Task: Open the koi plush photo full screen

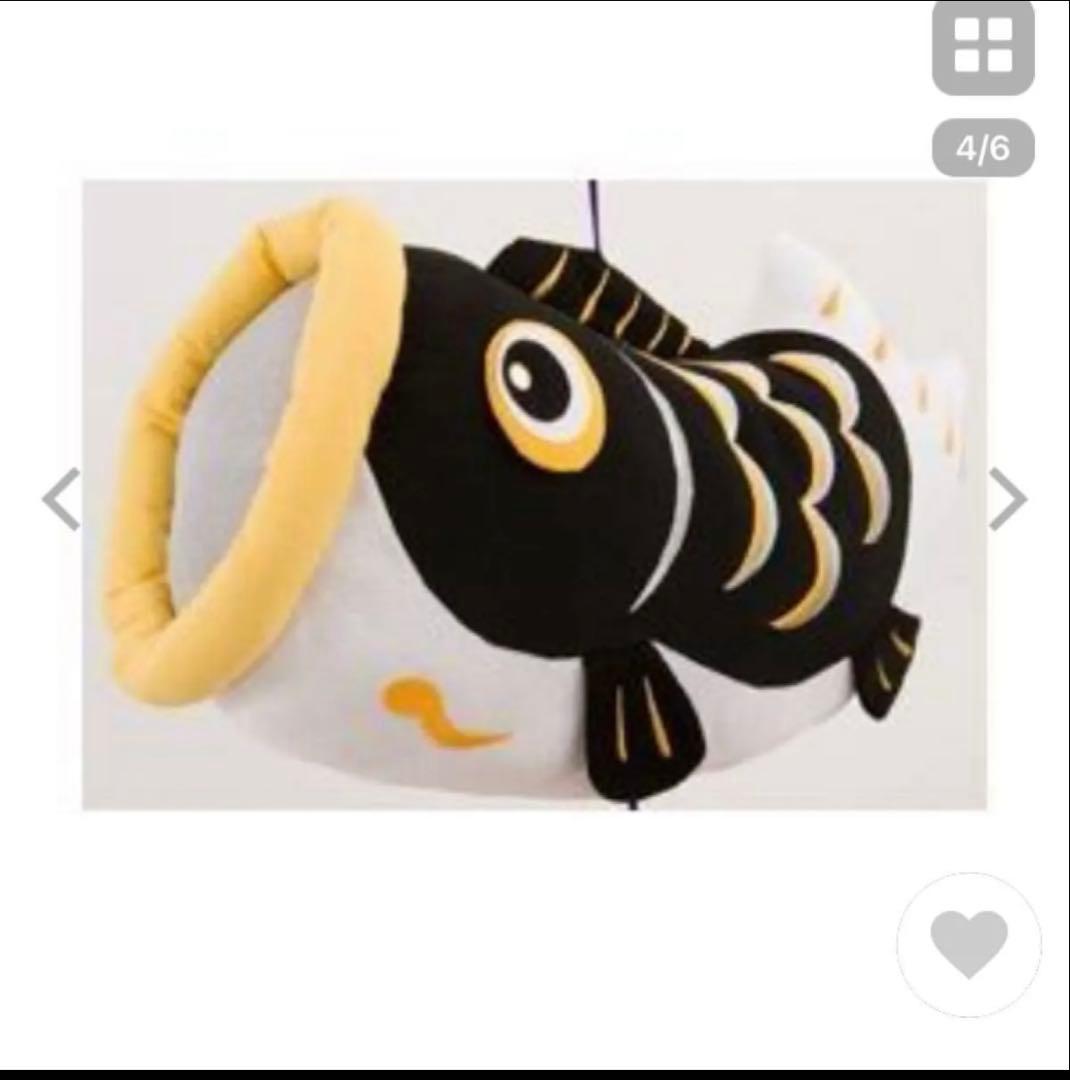Action: (x=534, y=495)
